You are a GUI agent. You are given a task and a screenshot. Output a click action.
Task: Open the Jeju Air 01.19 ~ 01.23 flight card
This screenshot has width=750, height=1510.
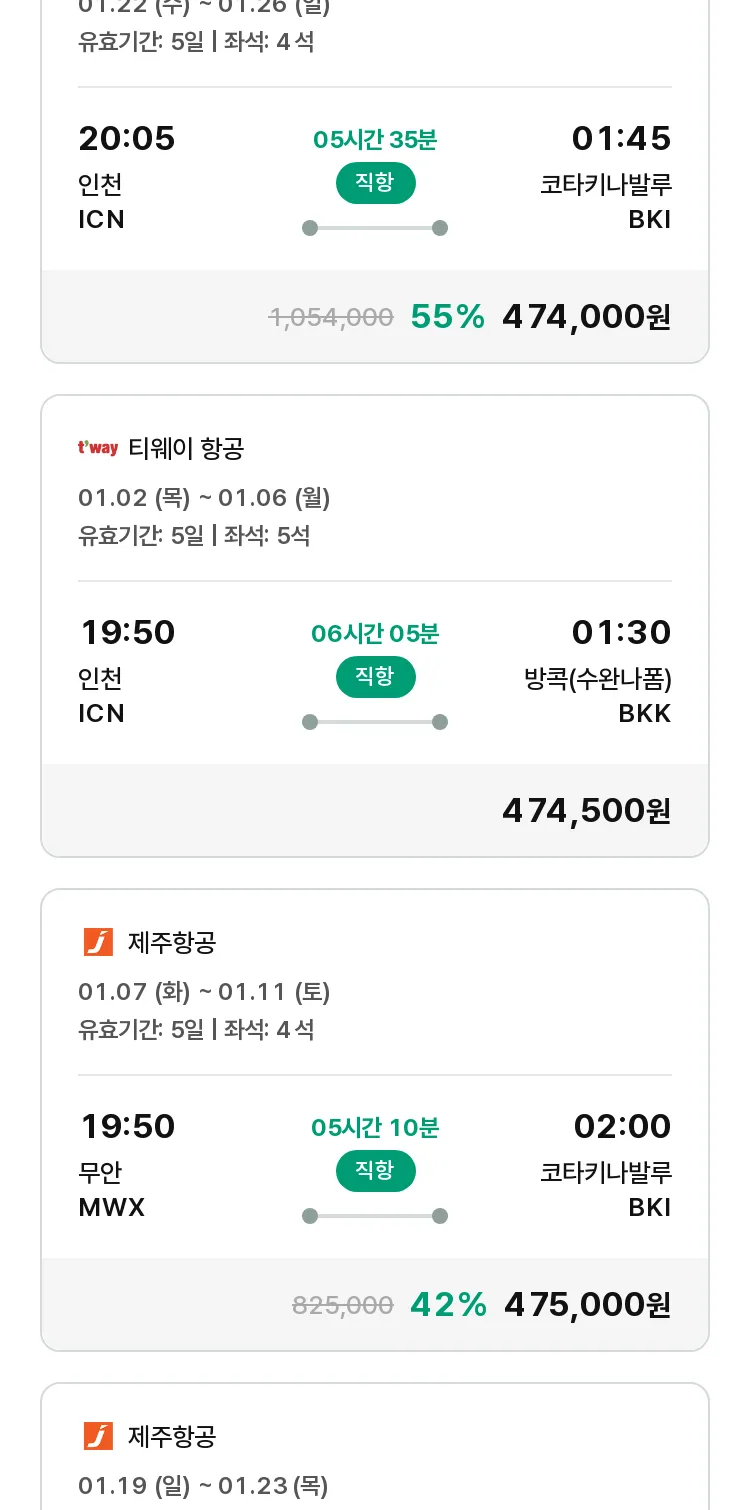pyautogui.click(x=375, y=1446)
